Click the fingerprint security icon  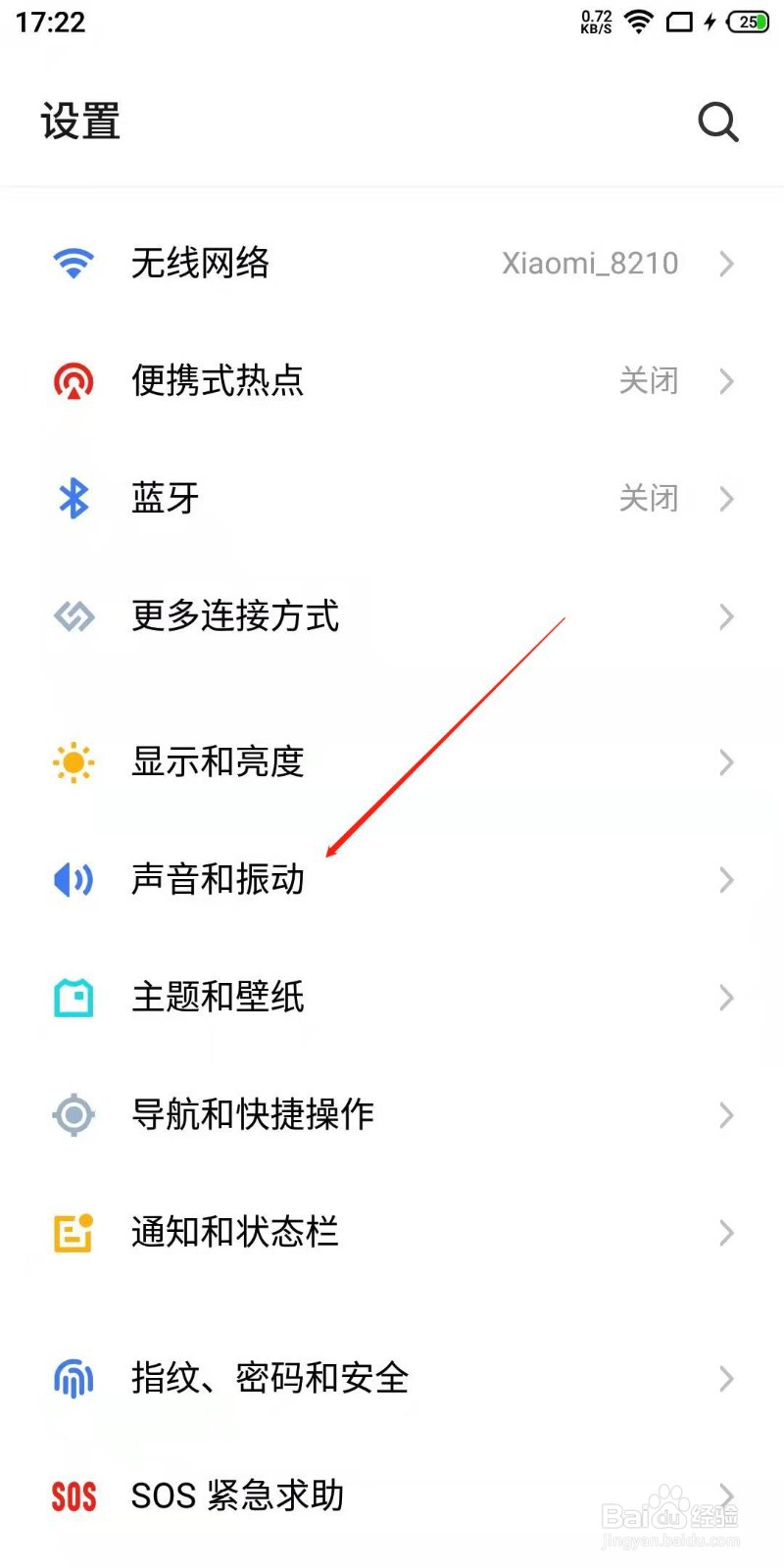point(73,1379)
